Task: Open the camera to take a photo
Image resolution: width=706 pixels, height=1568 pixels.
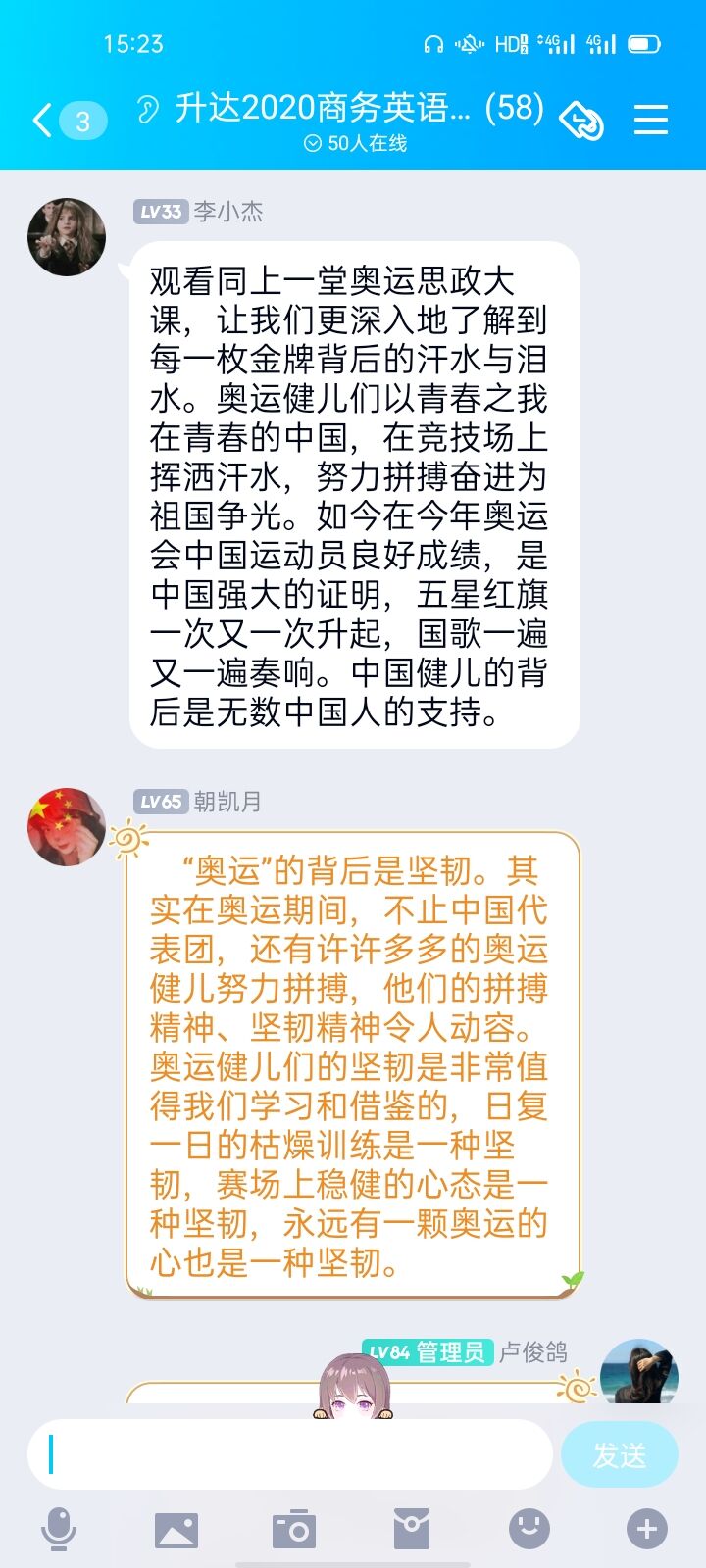Action: [293, 1529]
